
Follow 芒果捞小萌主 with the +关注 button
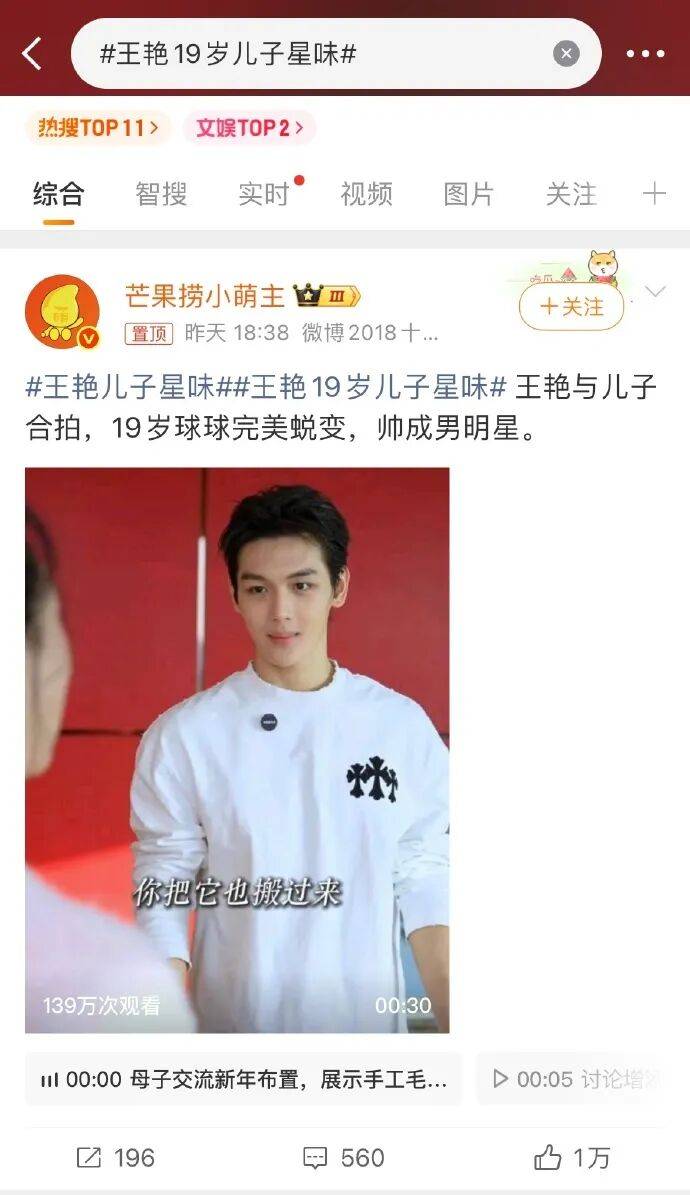click(571, 307)
